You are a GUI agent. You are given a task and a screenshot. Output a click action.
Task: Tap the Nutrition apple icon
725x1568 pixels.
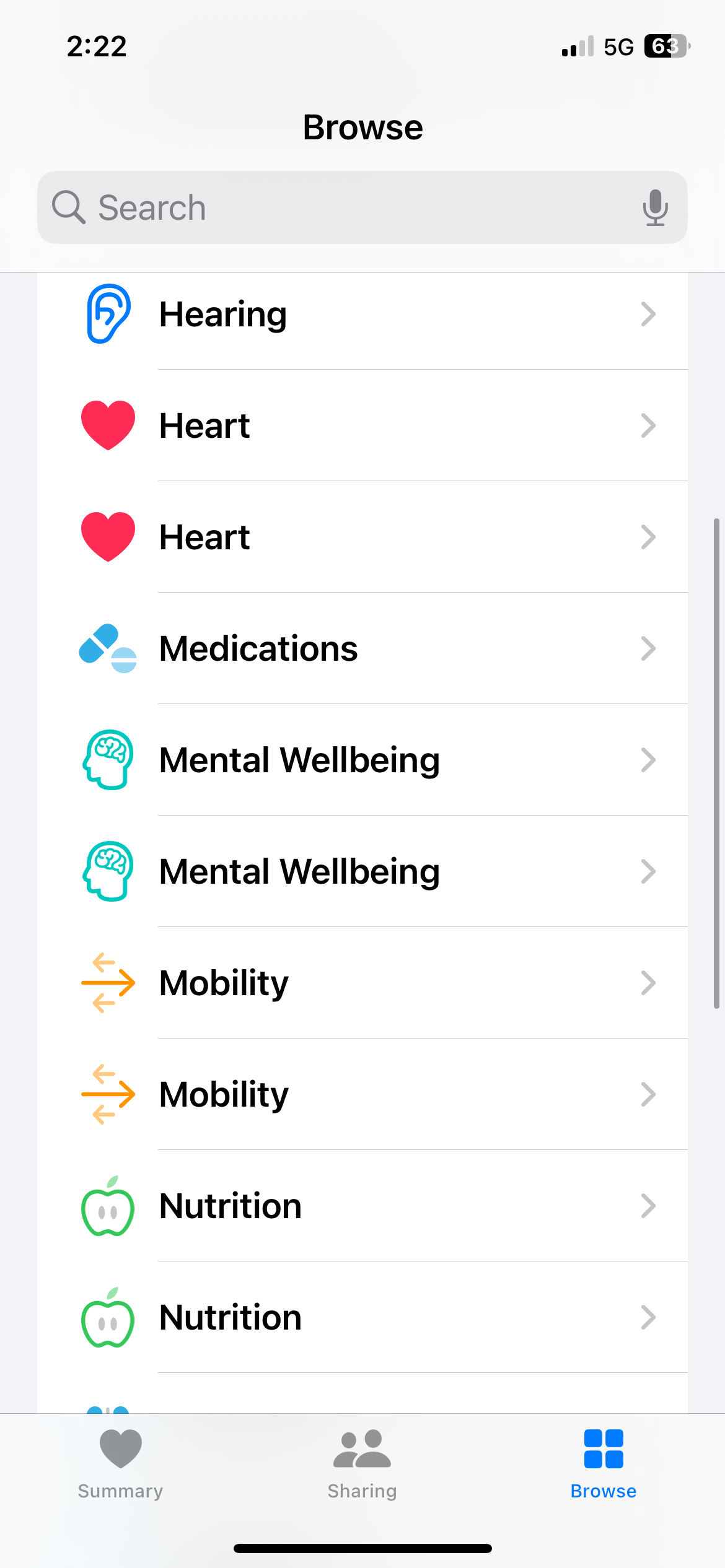(x=107, y=1206)
